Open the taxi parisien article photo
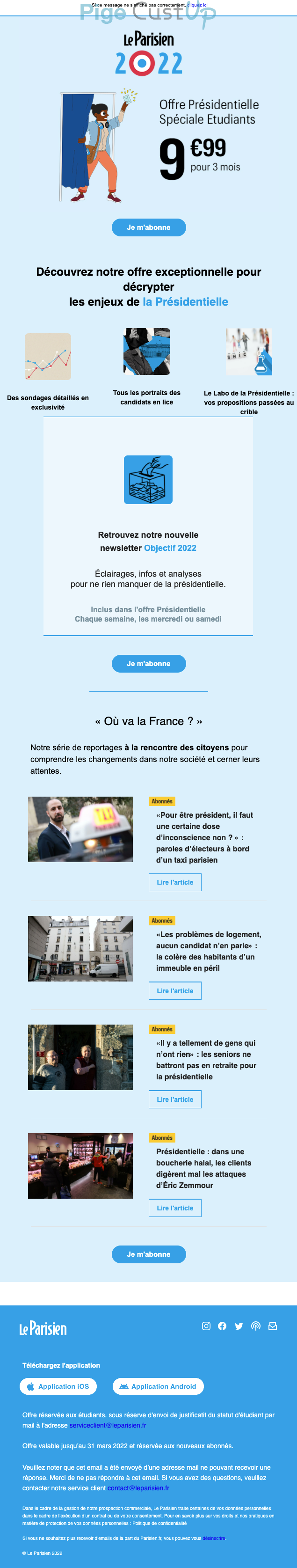 [x=80, y=829]
